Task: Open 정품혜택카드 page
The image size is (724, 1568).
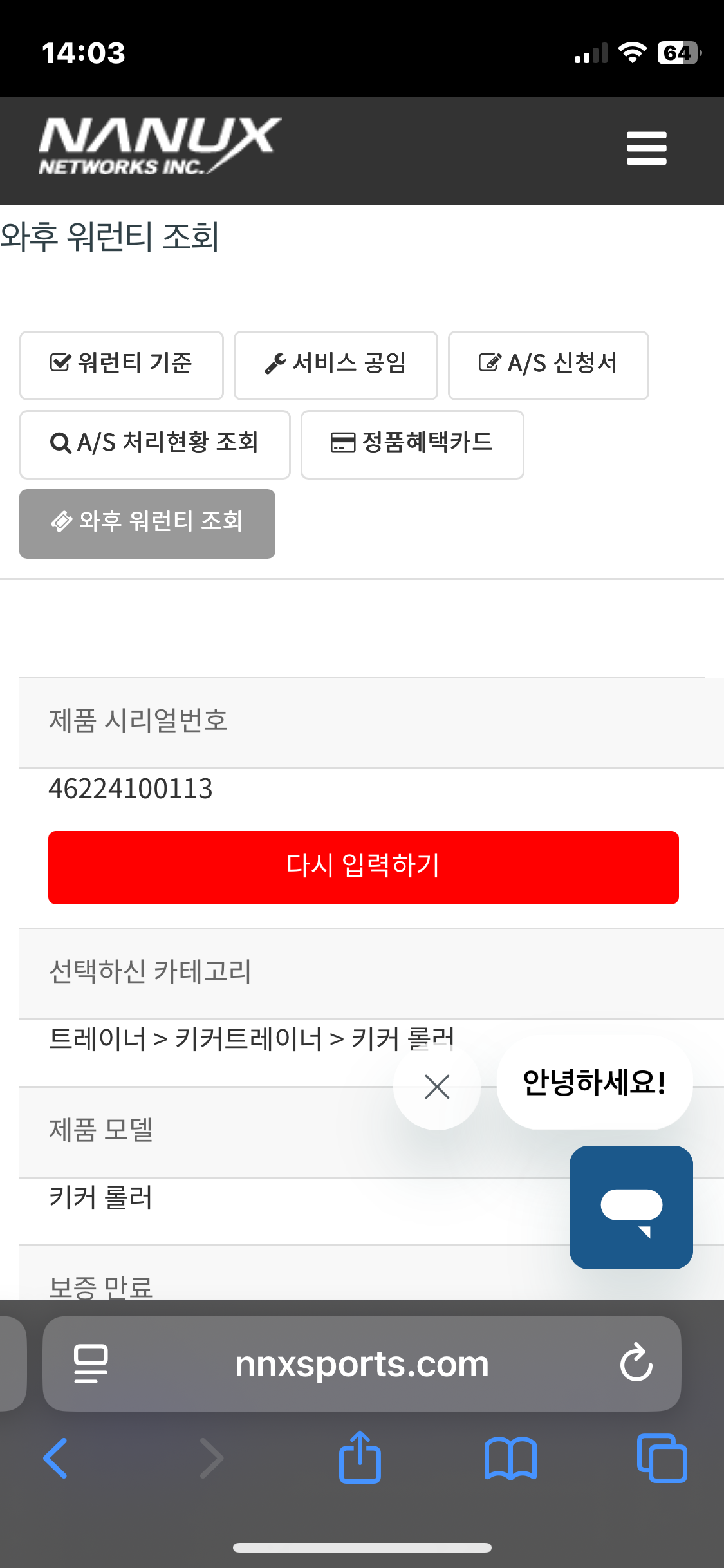Action: (x=412, y=444)
